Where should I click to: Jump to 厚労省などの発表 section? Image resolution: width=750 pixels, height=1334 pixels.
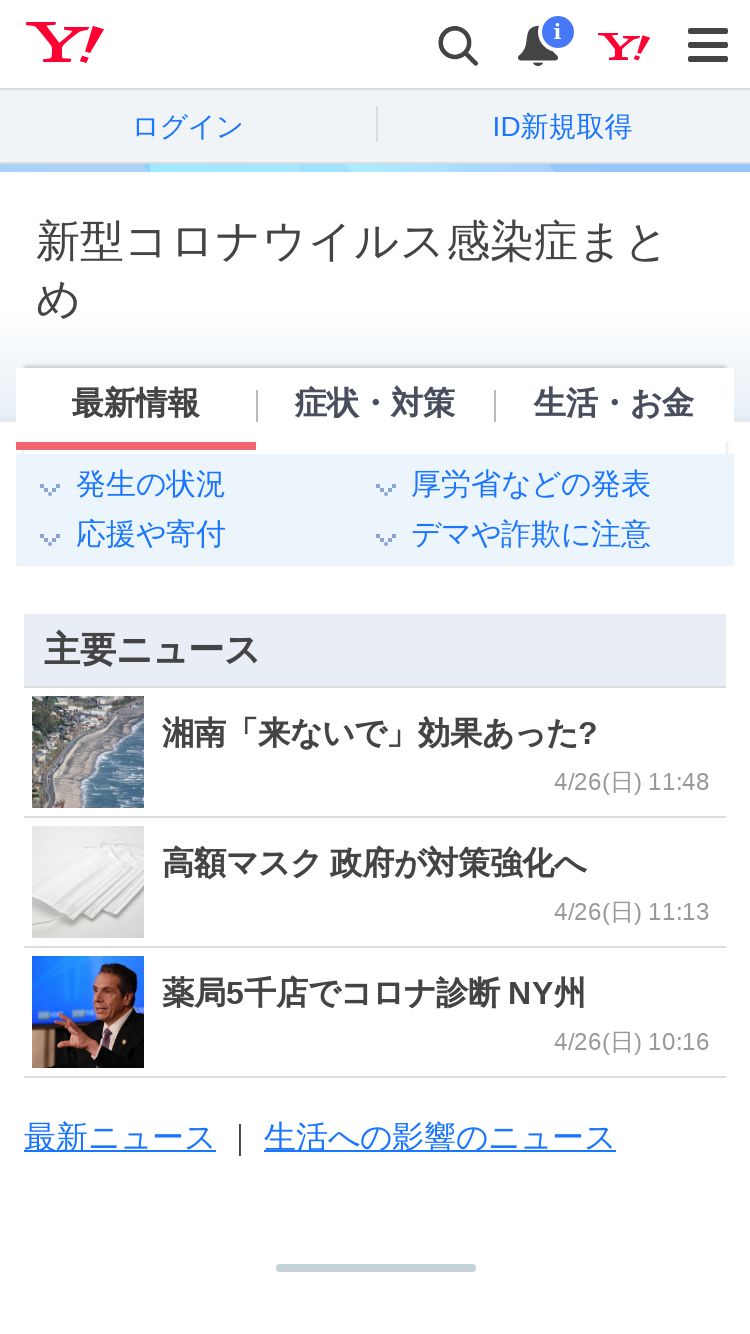click(x=530, y=485)
